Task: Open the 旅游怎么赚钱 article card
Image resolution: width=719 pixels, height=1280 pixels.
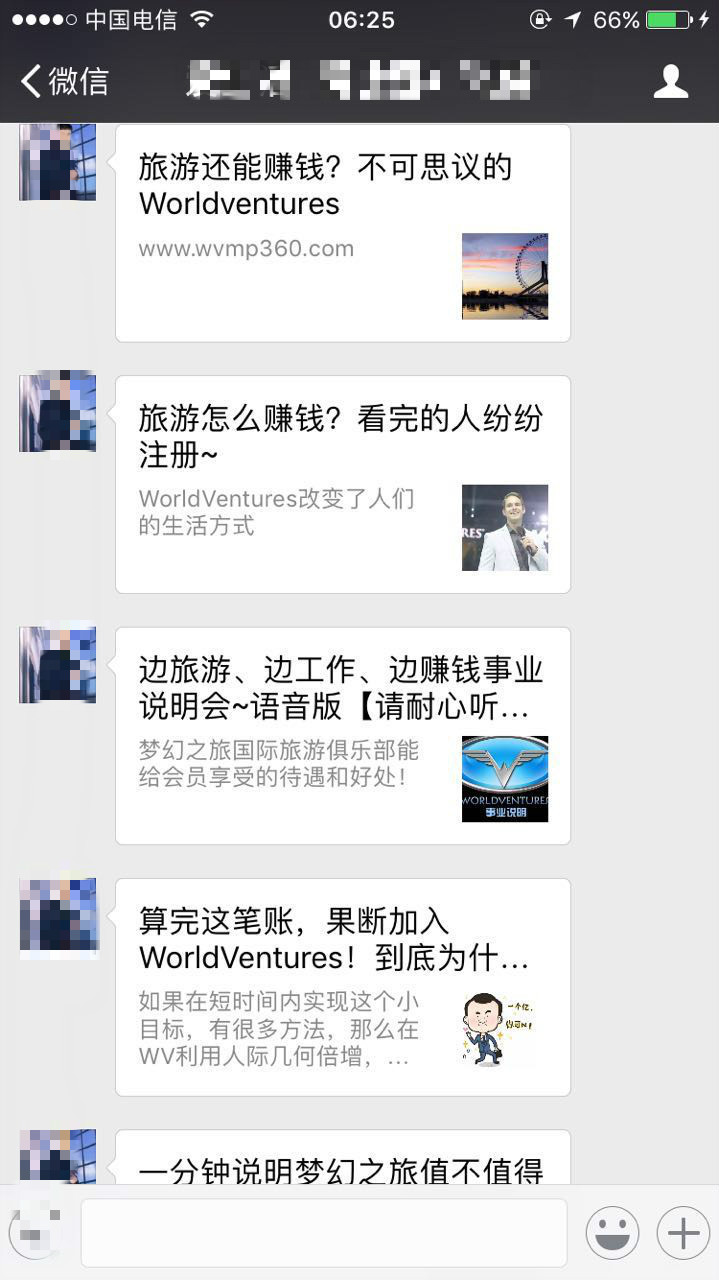Action: click(x=343, y=484)
